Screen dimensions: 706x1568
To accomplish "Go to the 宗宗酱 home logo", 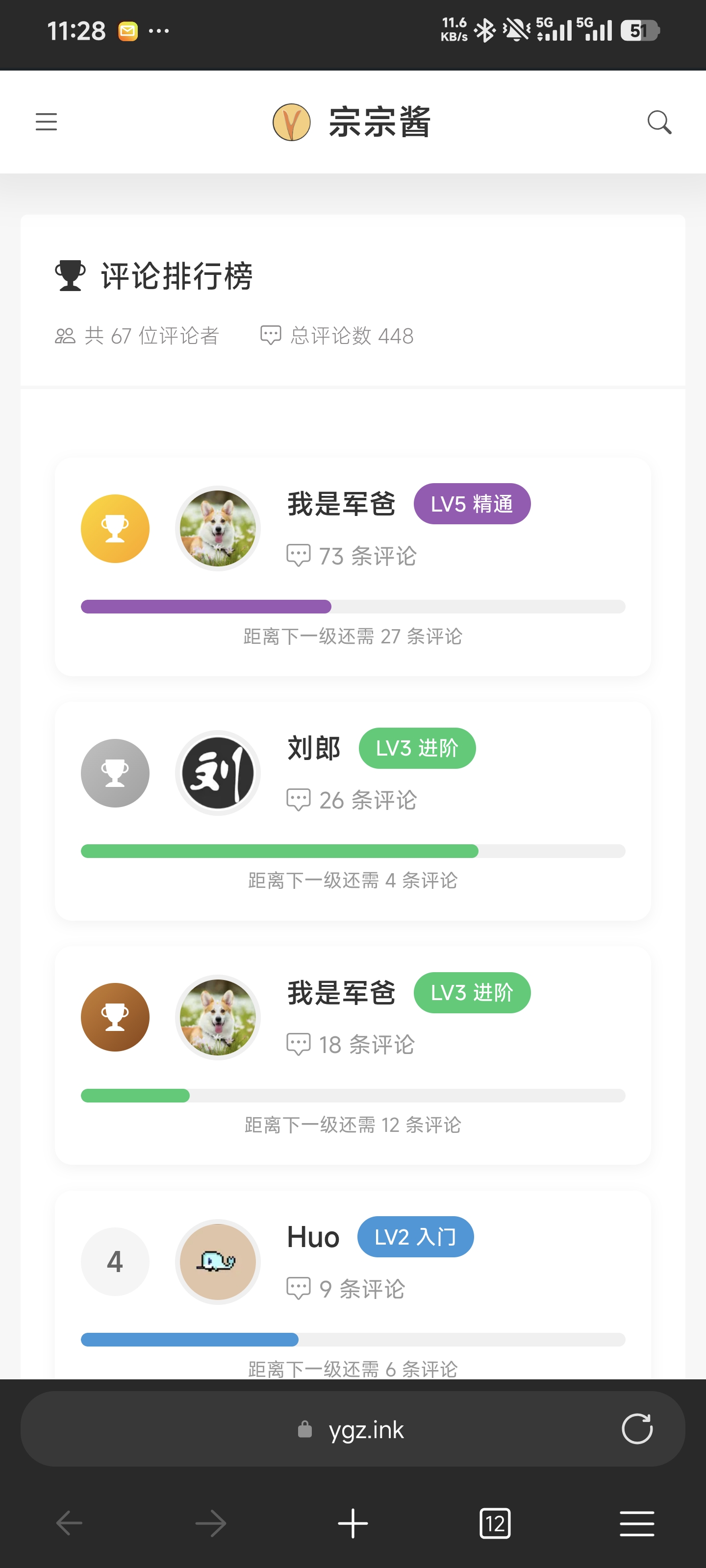I will pos(352,122).
